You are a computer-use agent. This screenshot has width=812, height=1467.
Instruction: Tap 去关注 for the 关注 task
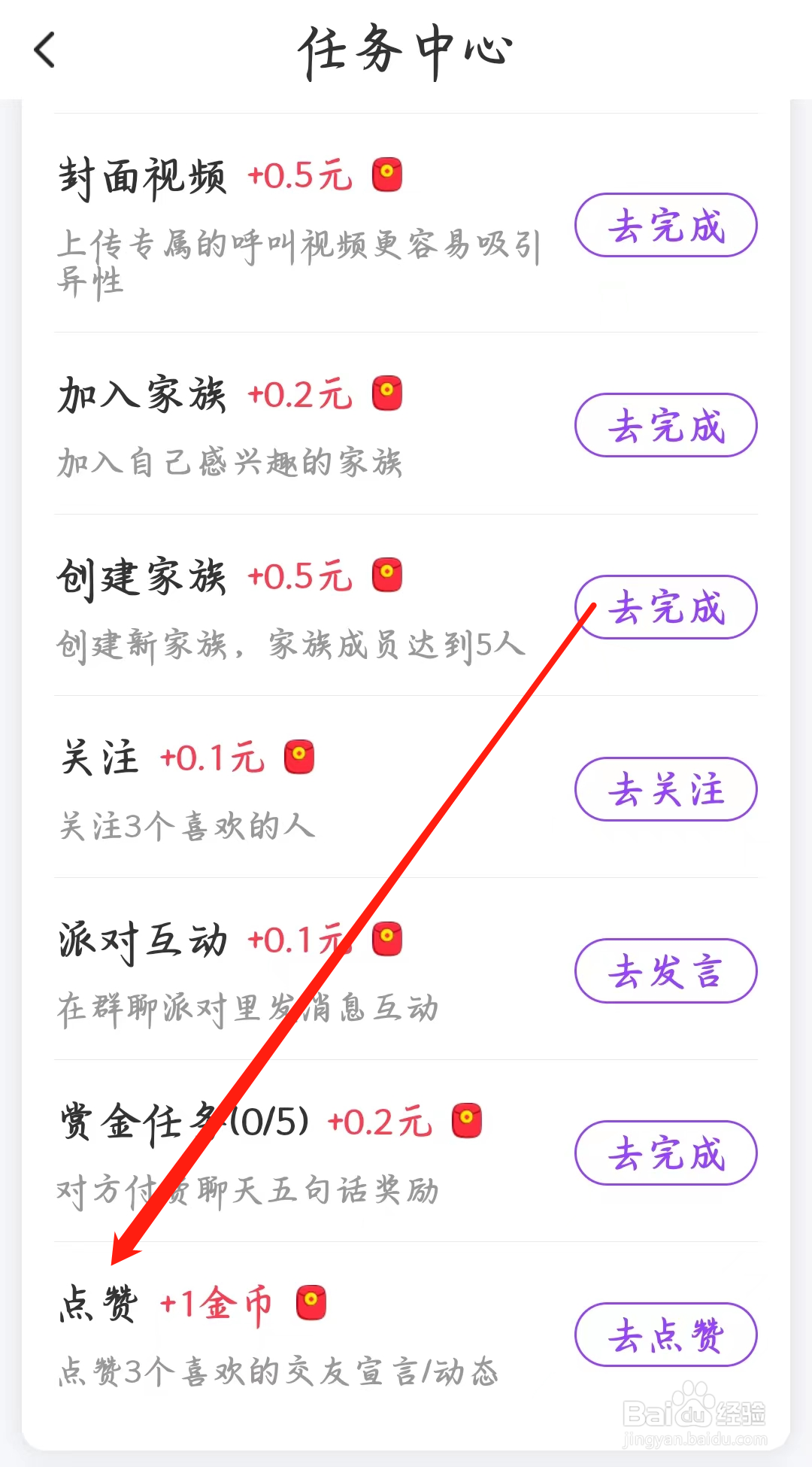(x=665, y=790)
